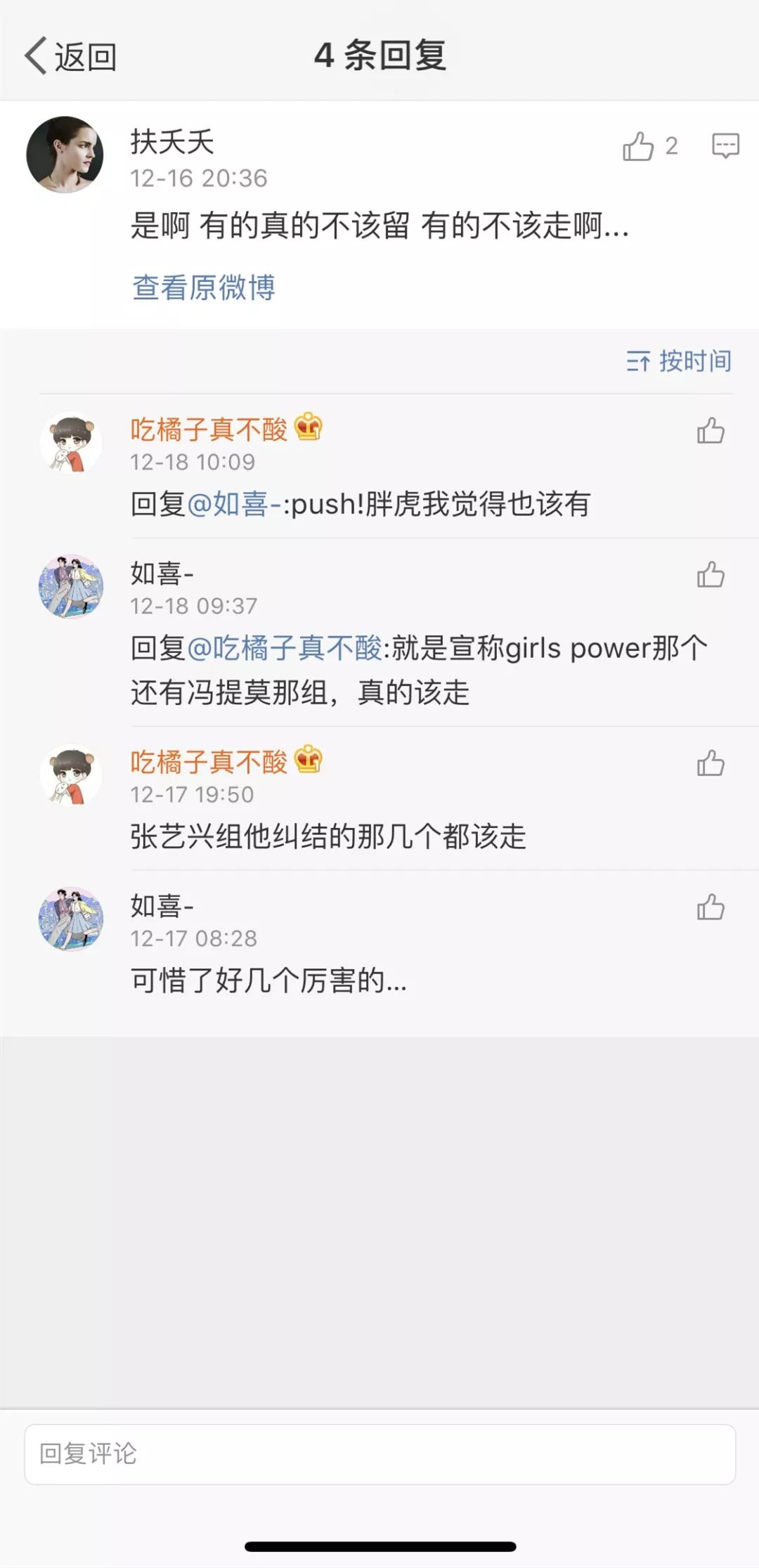Like the 12-18 09:37 reply by 如喜-
Screen dimensions: 759x1568
711,575
